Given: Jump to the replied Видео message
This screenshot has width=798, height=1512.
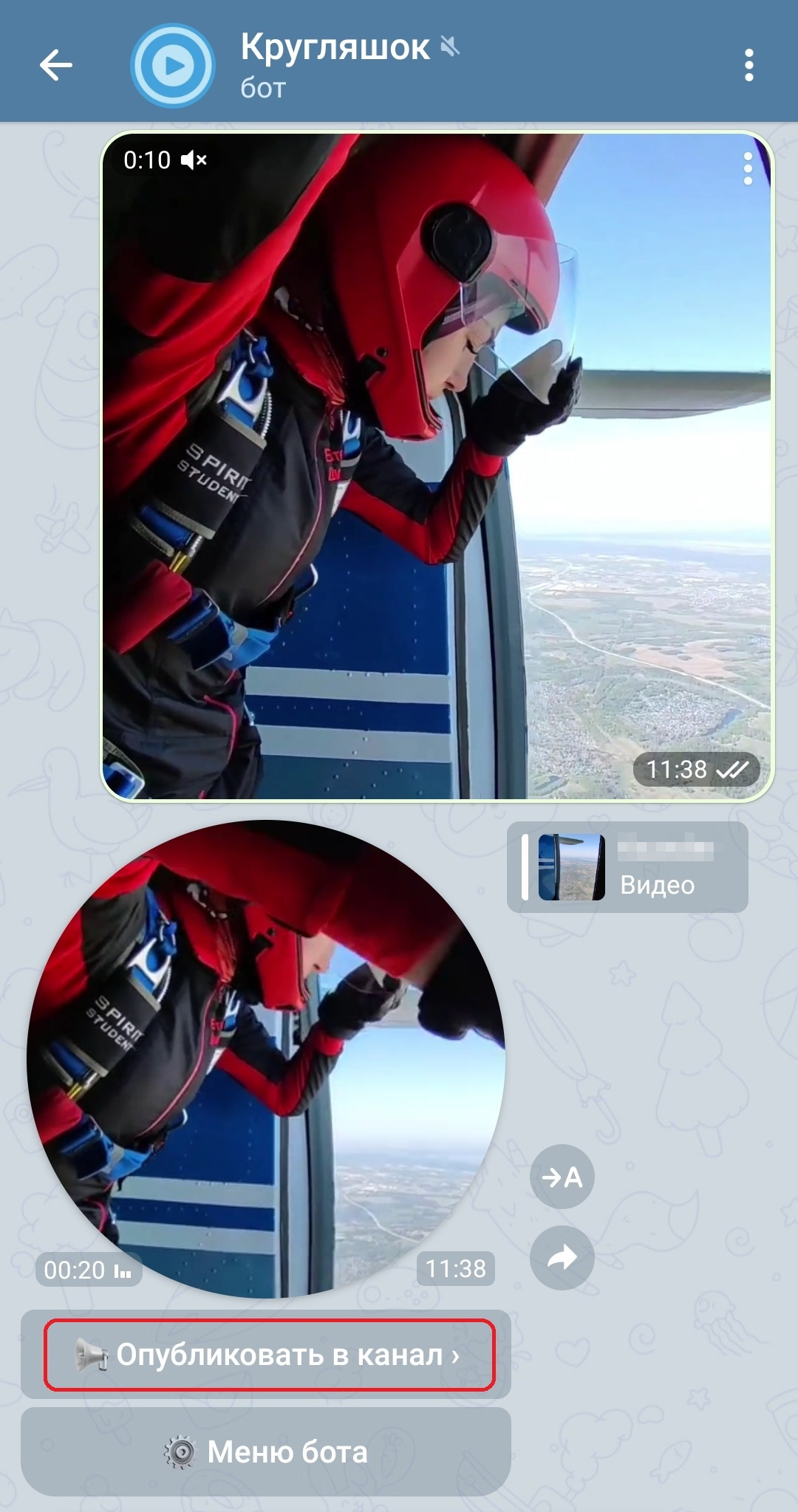Looking at the screenshot, I should click(627, 867).
